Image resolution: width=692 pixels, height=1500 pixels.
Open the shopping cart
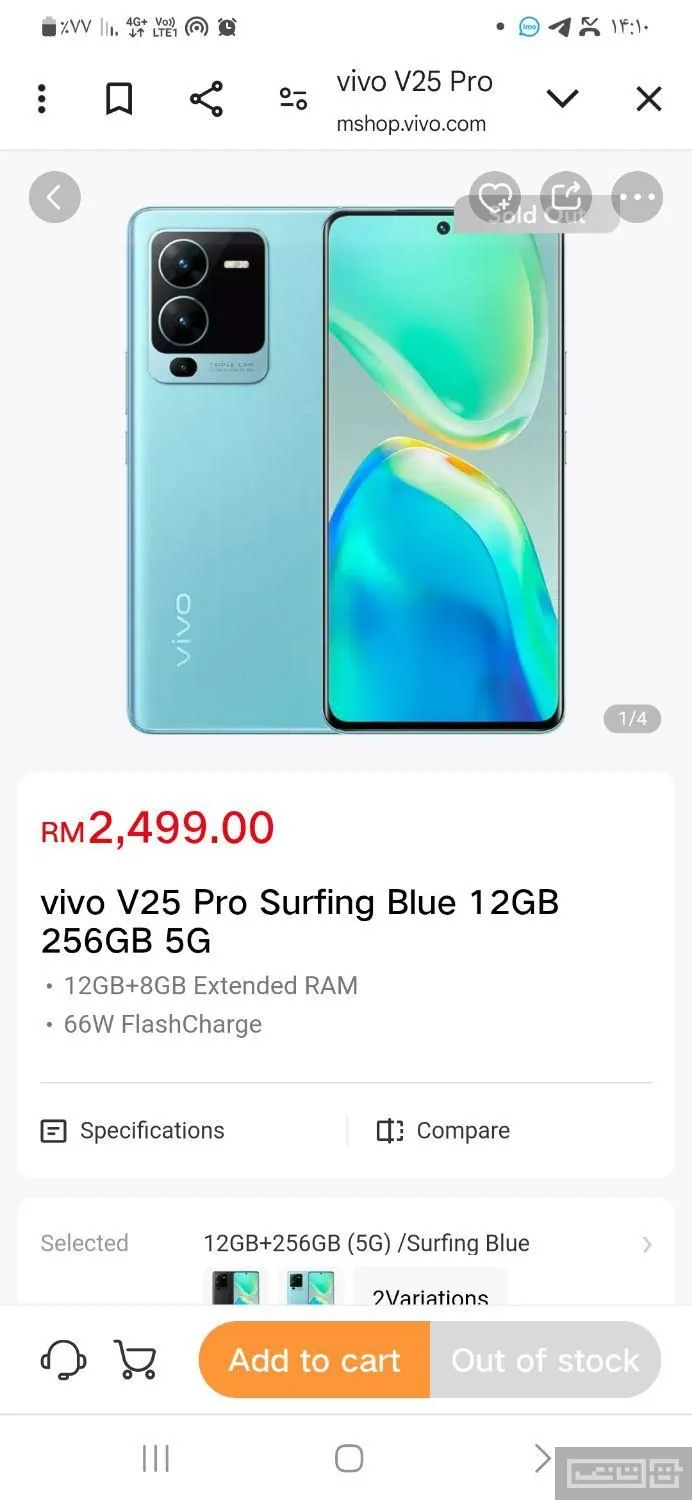[x=136, y=1360]
